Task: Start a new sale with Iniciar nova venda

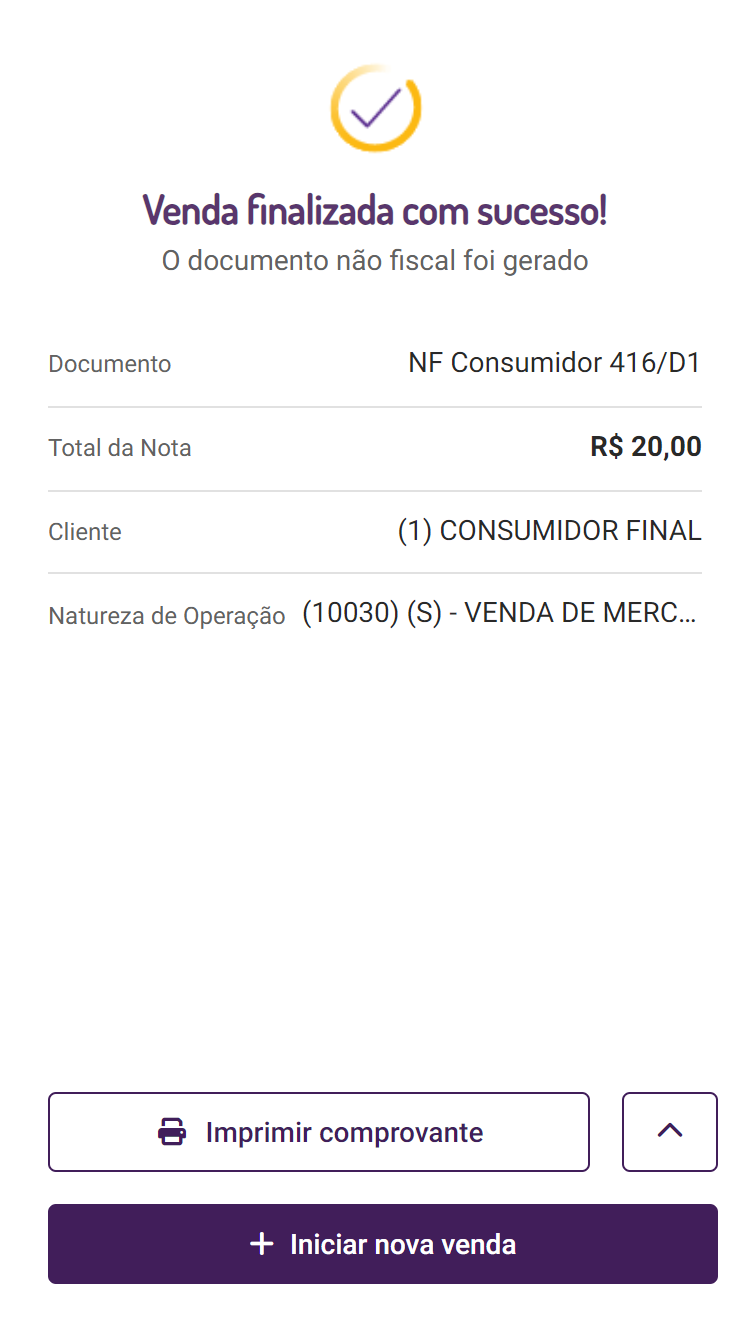Action: [x=382, y=1244]
